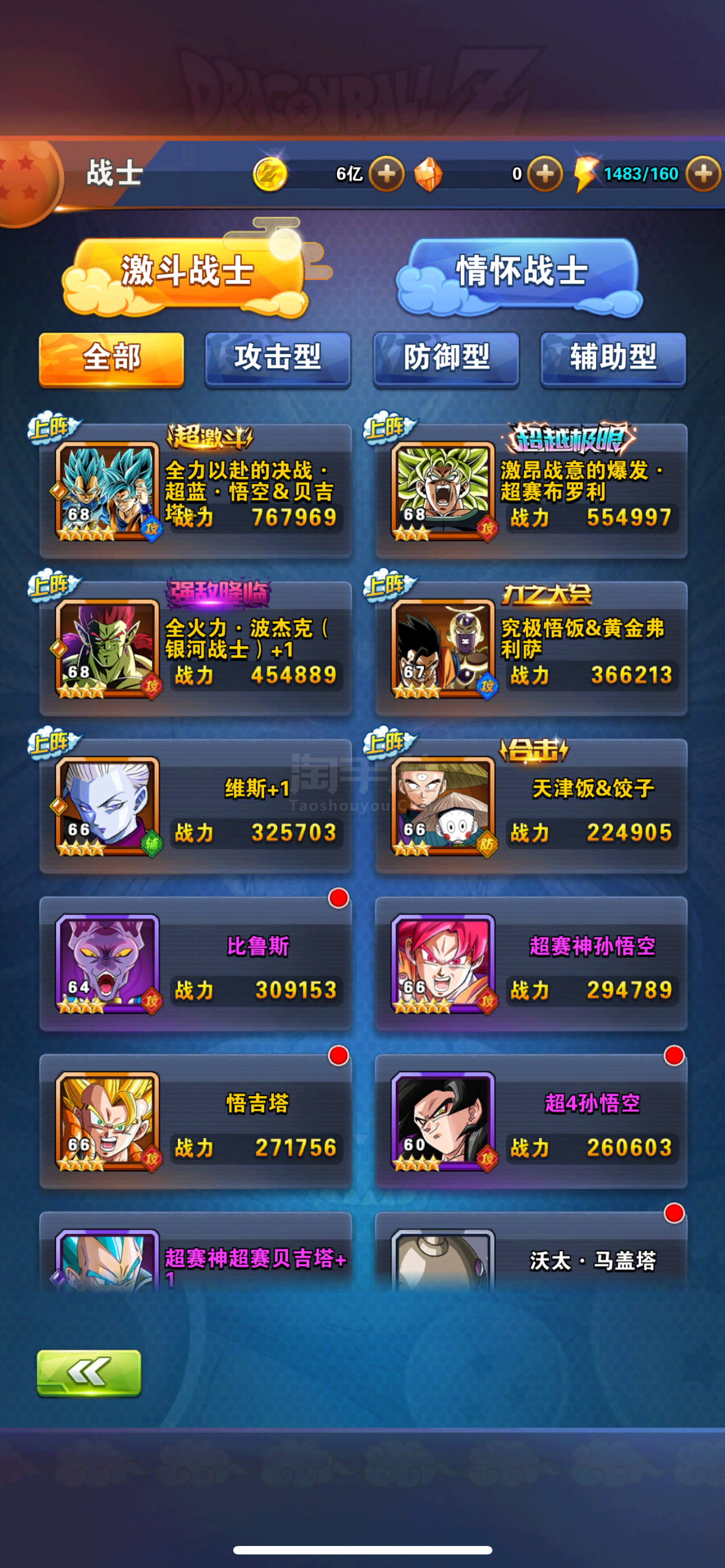Open the 究极悟饭&黄金弗利萨 card
Viewport: 725px width, 1568px height.
point(531,649)
